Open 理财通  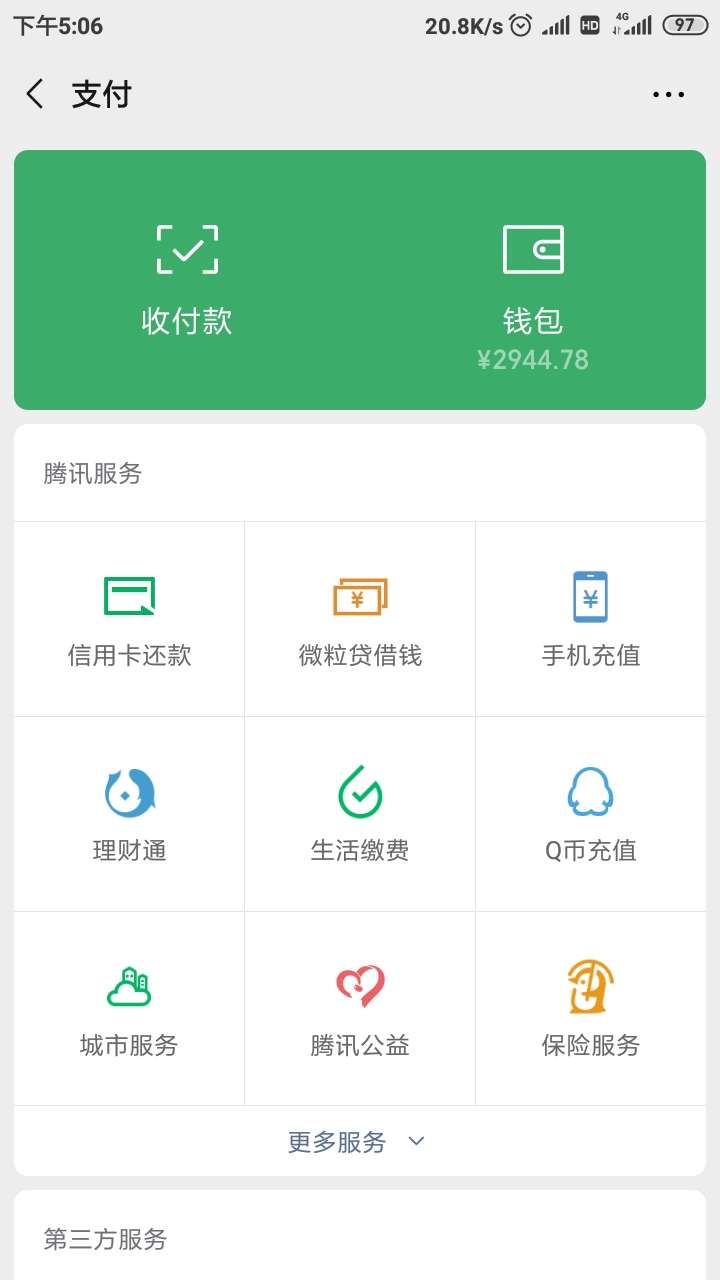click(x=129, y=814)
